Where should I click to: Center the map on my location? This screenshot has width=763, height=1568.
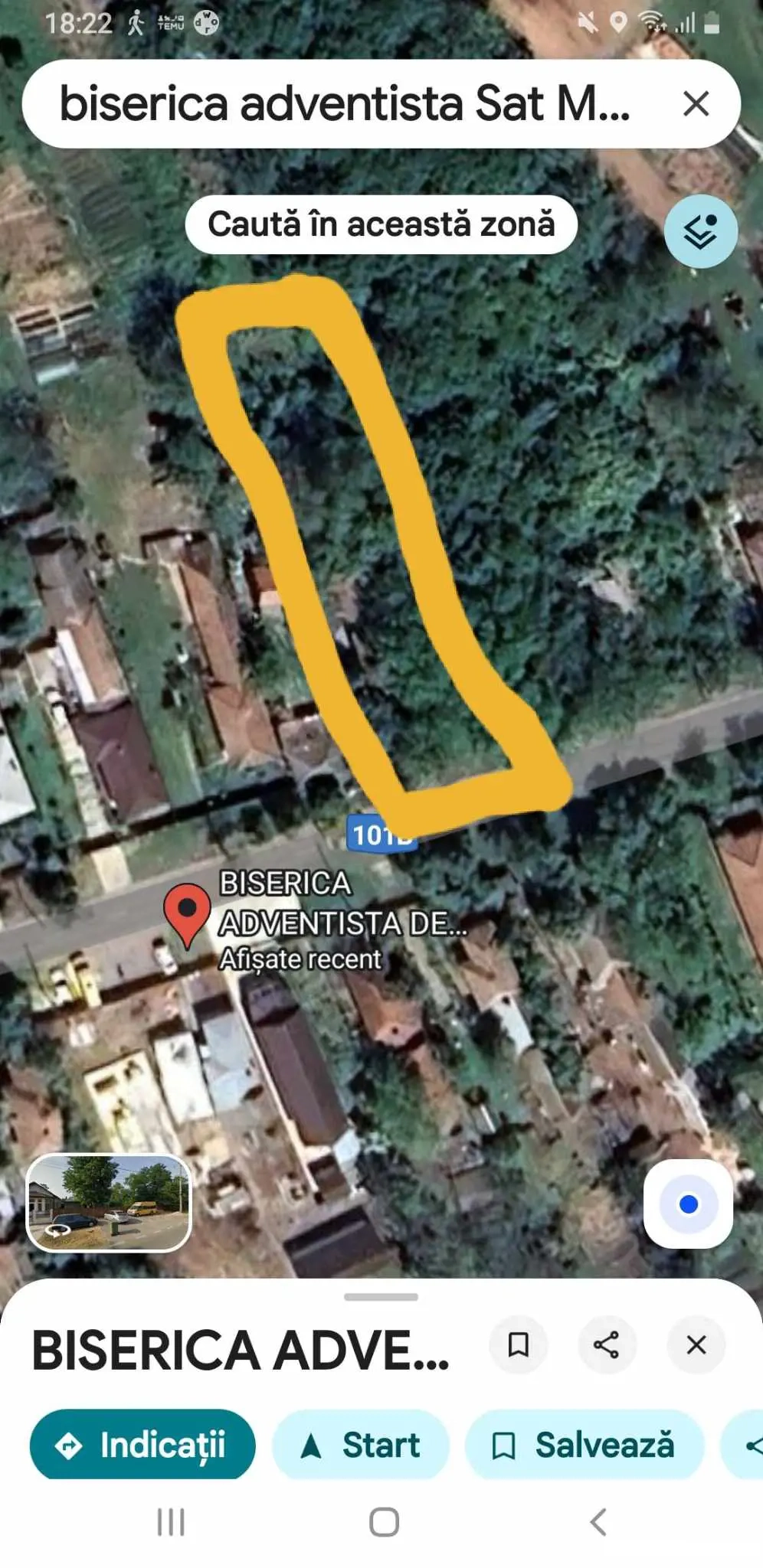pyautogui.click(x=688, y=1204)
